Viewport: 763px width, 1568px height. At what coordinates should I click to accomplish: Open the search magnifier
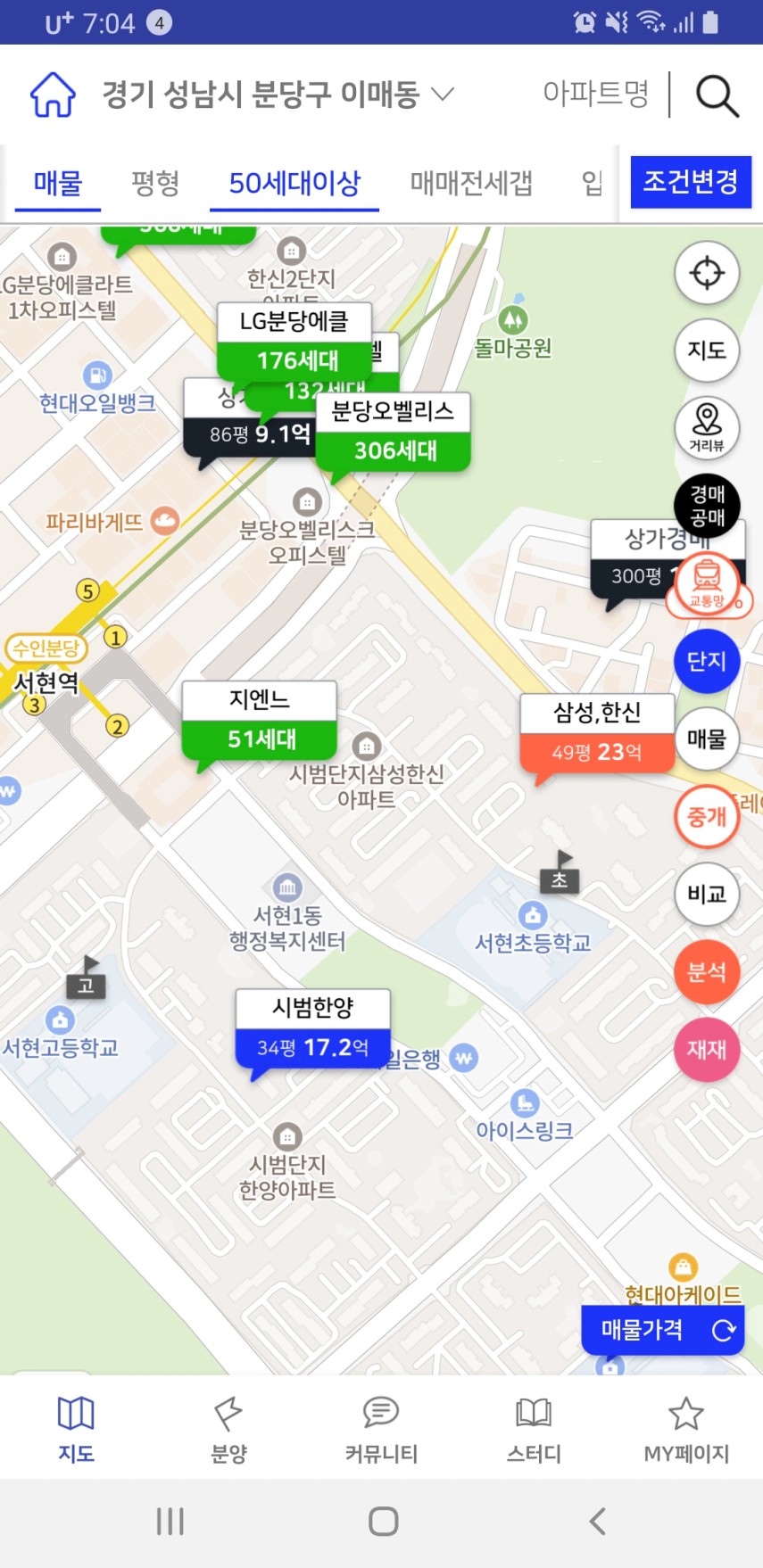717,95
